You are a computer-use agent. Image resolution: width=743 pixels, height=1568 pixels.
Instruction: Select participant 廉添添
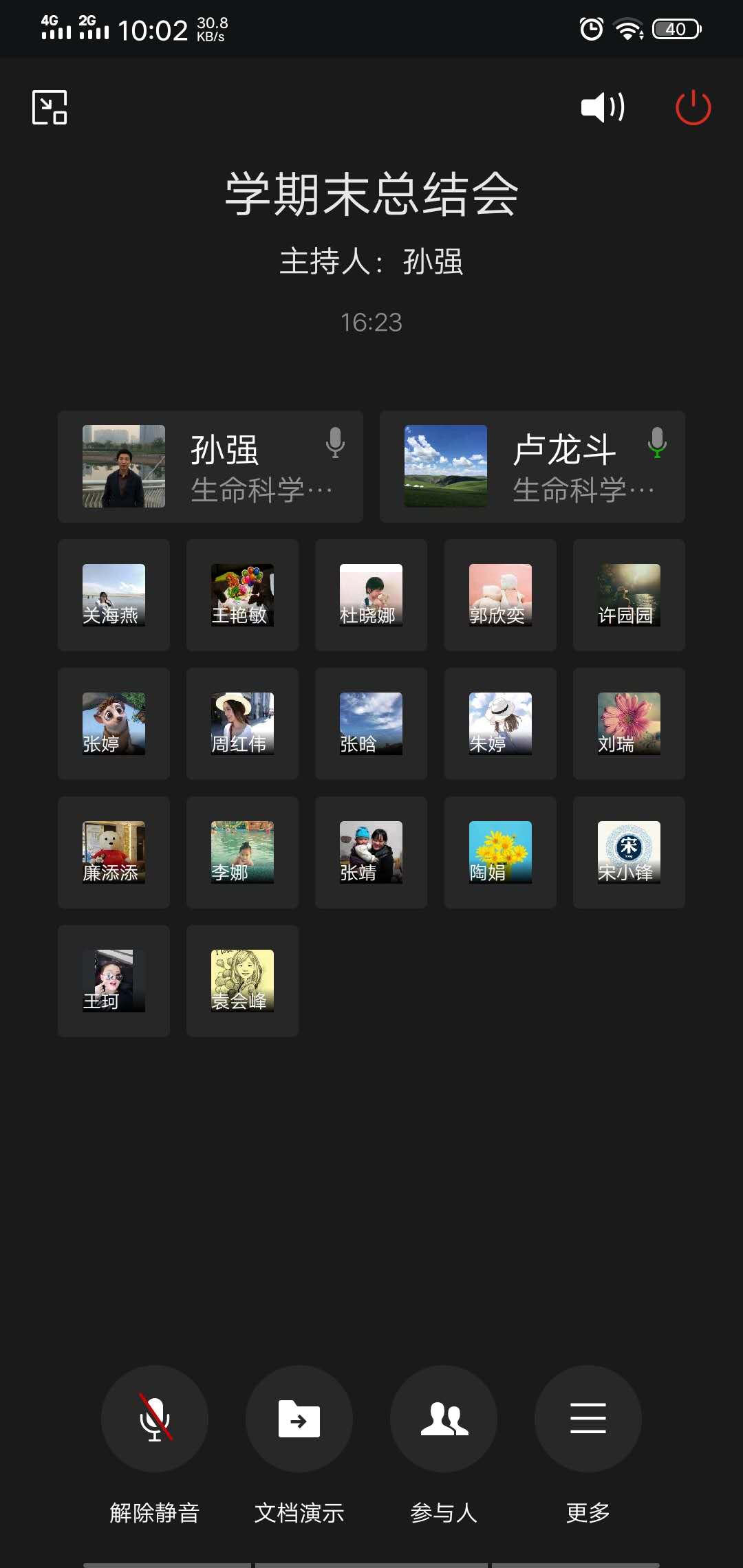[x=114, y=852]
